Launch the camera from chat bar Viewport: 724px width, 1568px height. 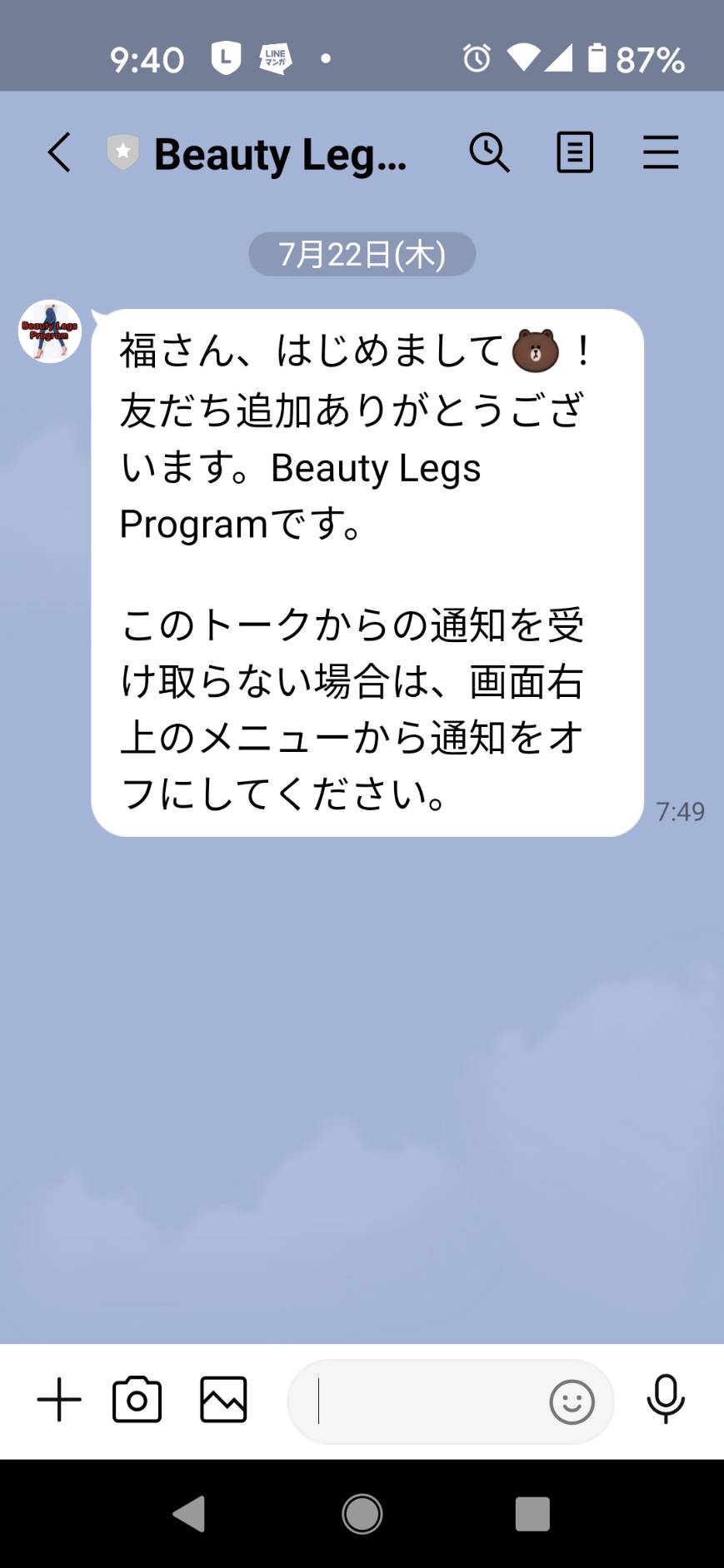coord(137,1400)
